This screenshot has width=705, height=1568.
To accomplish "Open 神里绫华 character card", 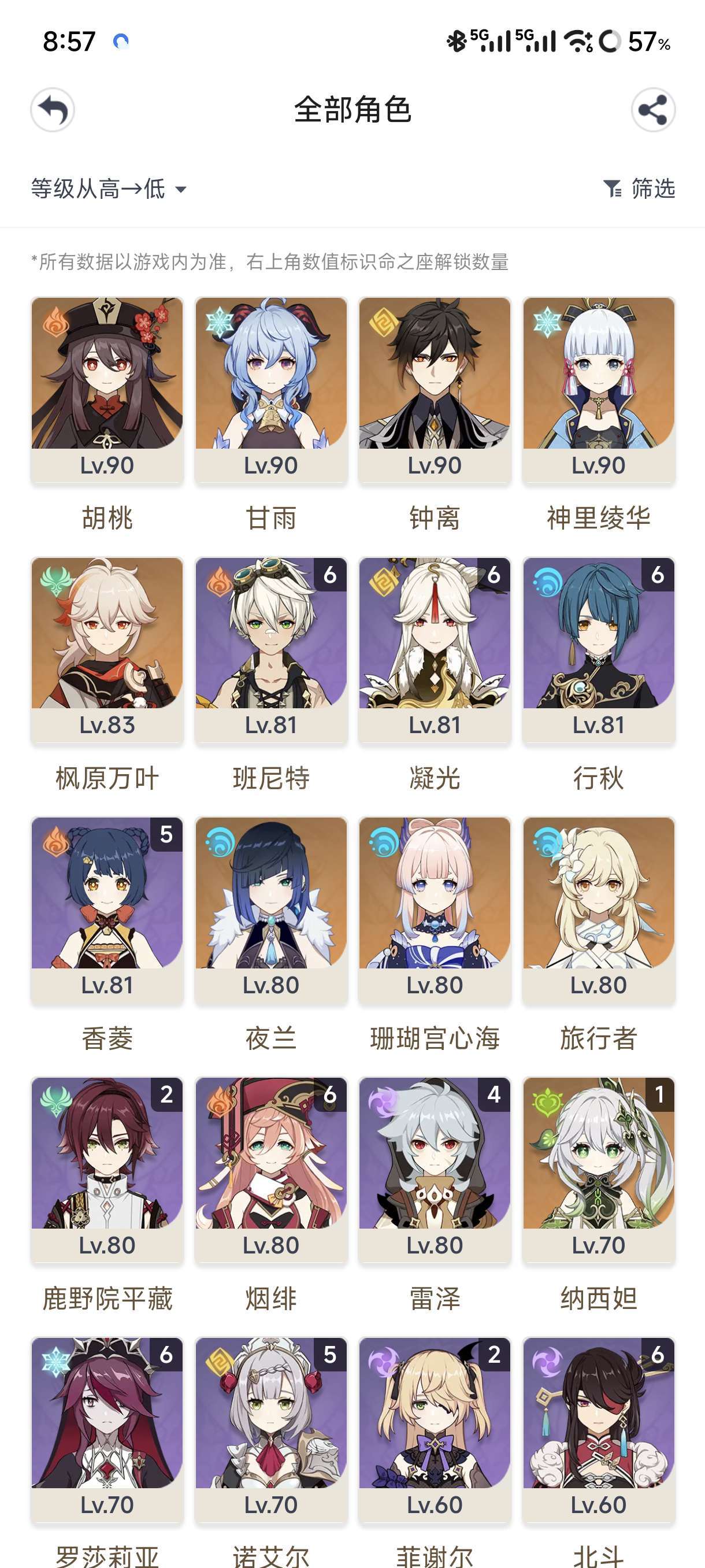I will [599, 390].
